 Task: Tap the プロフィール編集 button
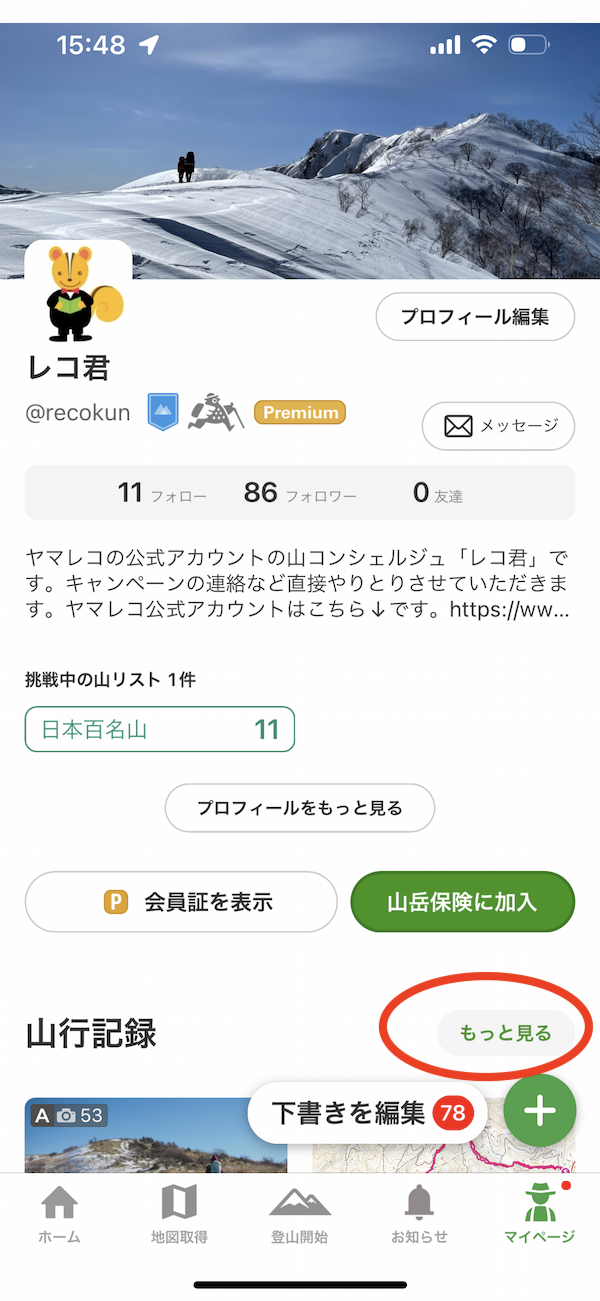[x=475, y=317]
